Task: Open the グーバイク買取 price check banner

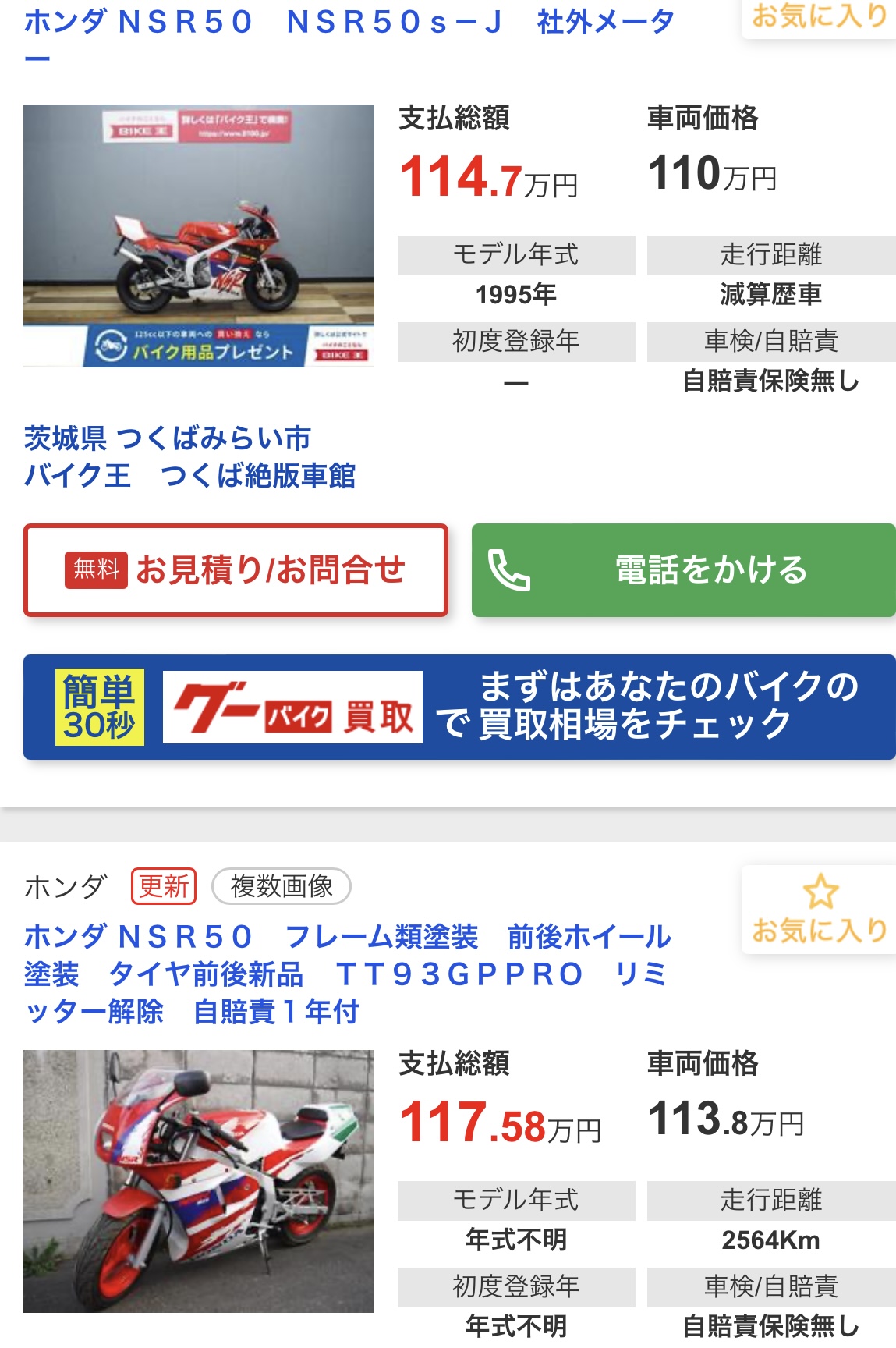Action: click(x=459, y=707)
